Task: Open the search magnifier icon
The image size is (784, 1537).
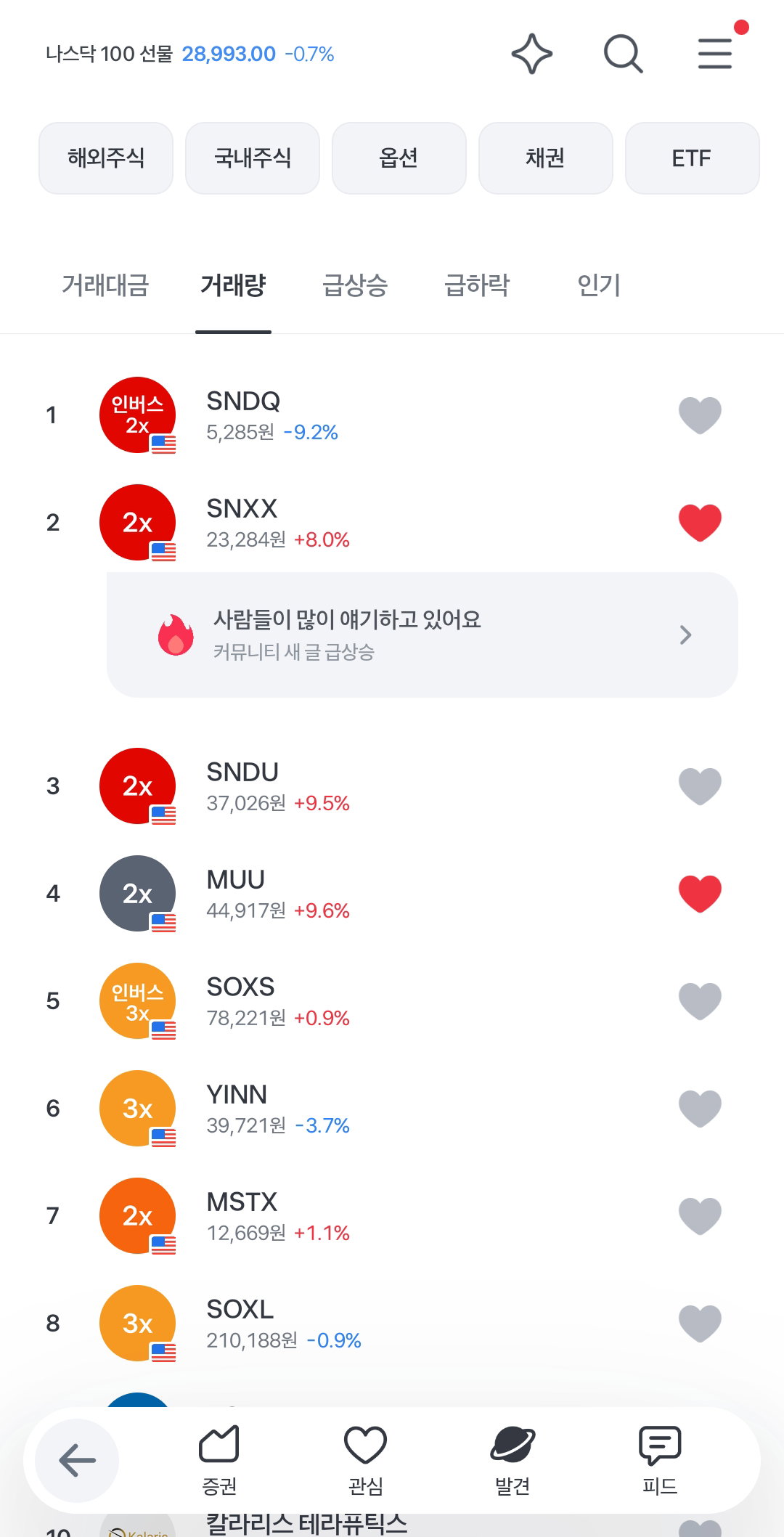Action: point(623,54)
